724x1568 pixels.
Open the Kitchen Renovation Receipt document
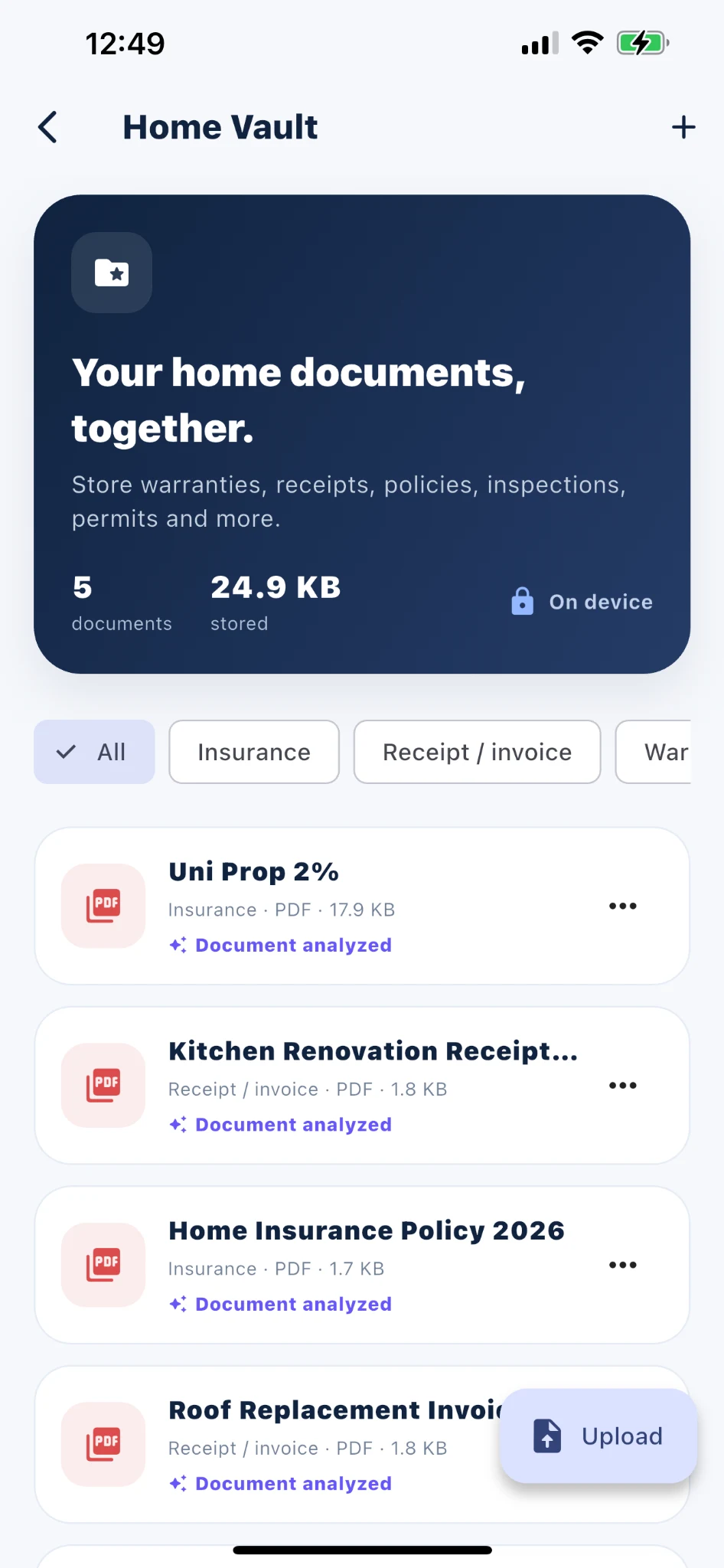pos(362,1086)
